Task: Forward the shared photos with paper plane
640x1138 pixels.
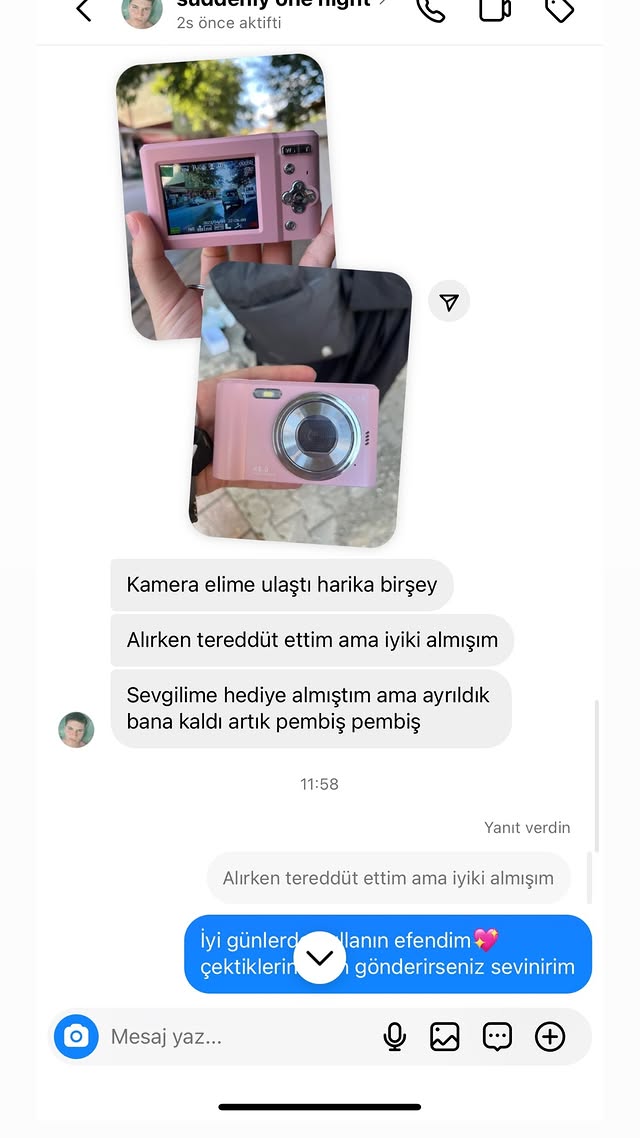Action: (449, 301)
